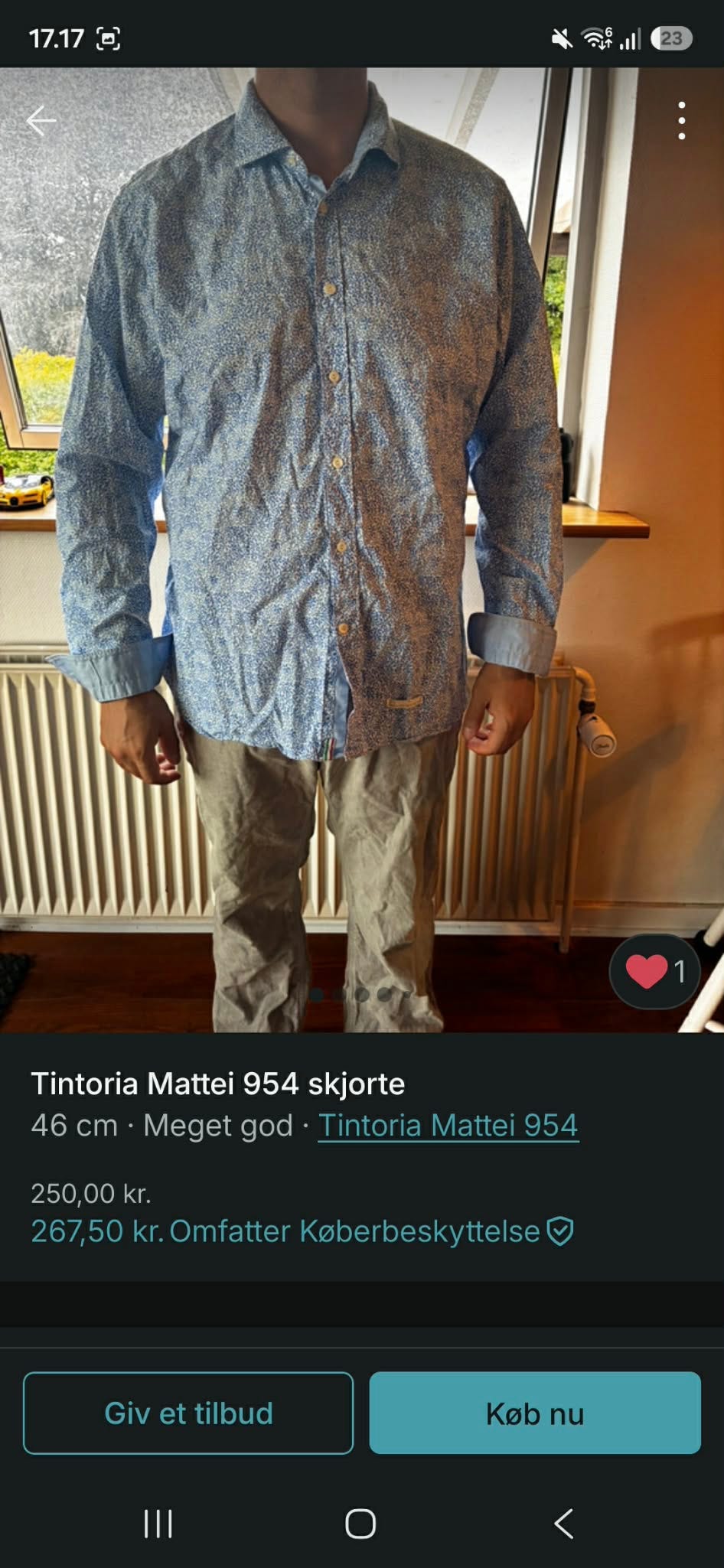Open the three-dot overflow menu
Viewport: 724px width, 1568px height.
click(x=681, y=120)
